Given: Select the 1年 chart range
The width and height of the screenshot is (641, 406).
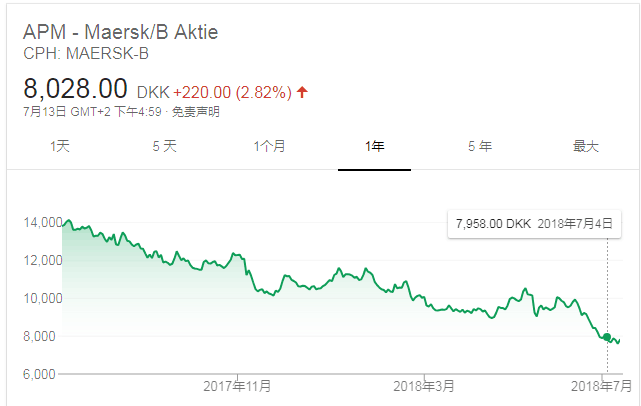Looking at the screenshot, I should point(375,146).
